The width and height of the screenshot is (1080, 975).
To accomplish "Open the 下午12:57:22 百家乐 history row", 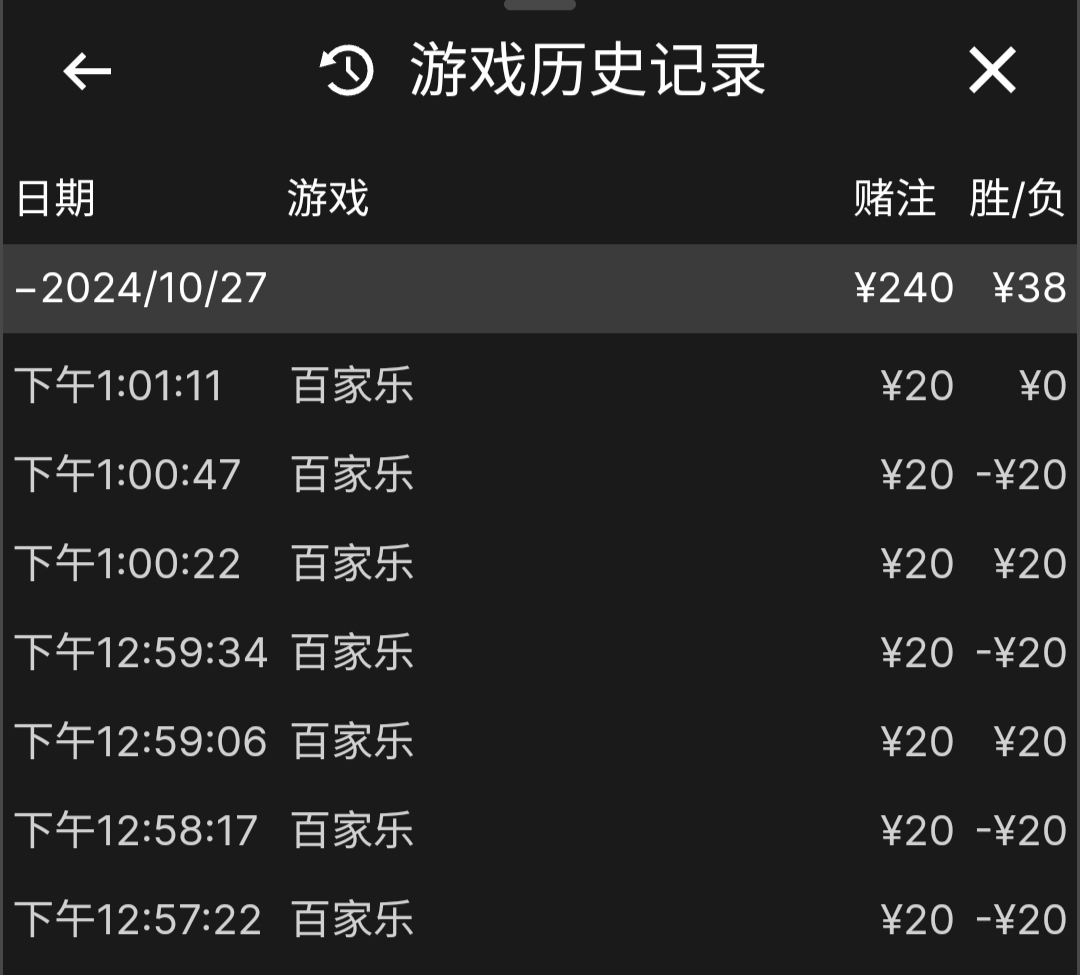I will [x=540, y=920].
